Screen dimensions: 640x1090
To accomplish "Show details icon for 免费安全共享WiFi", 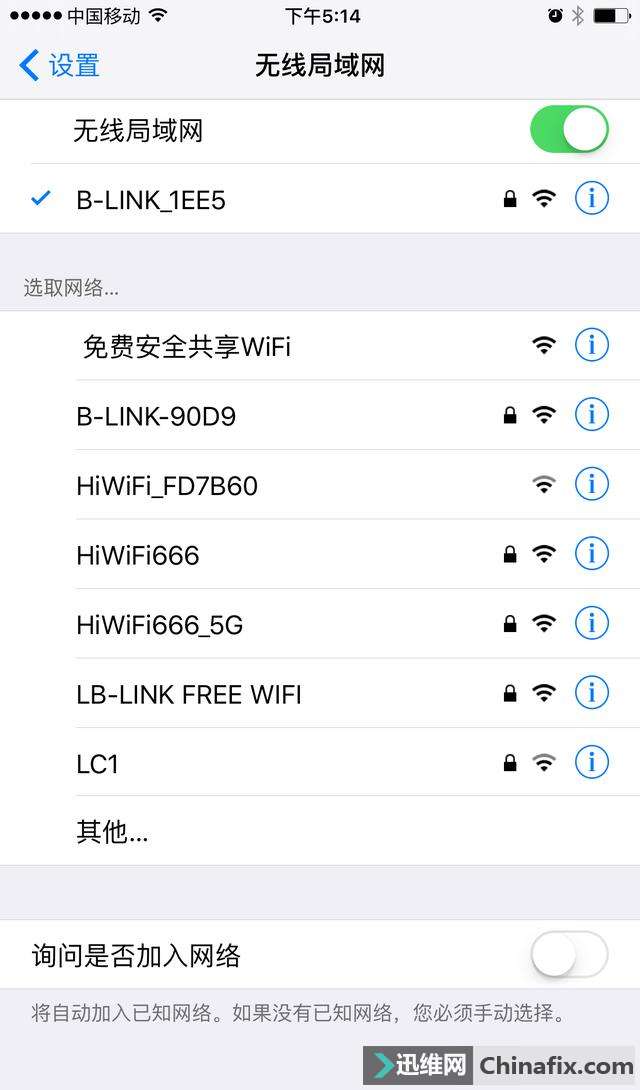I will [x=592, y=346].
